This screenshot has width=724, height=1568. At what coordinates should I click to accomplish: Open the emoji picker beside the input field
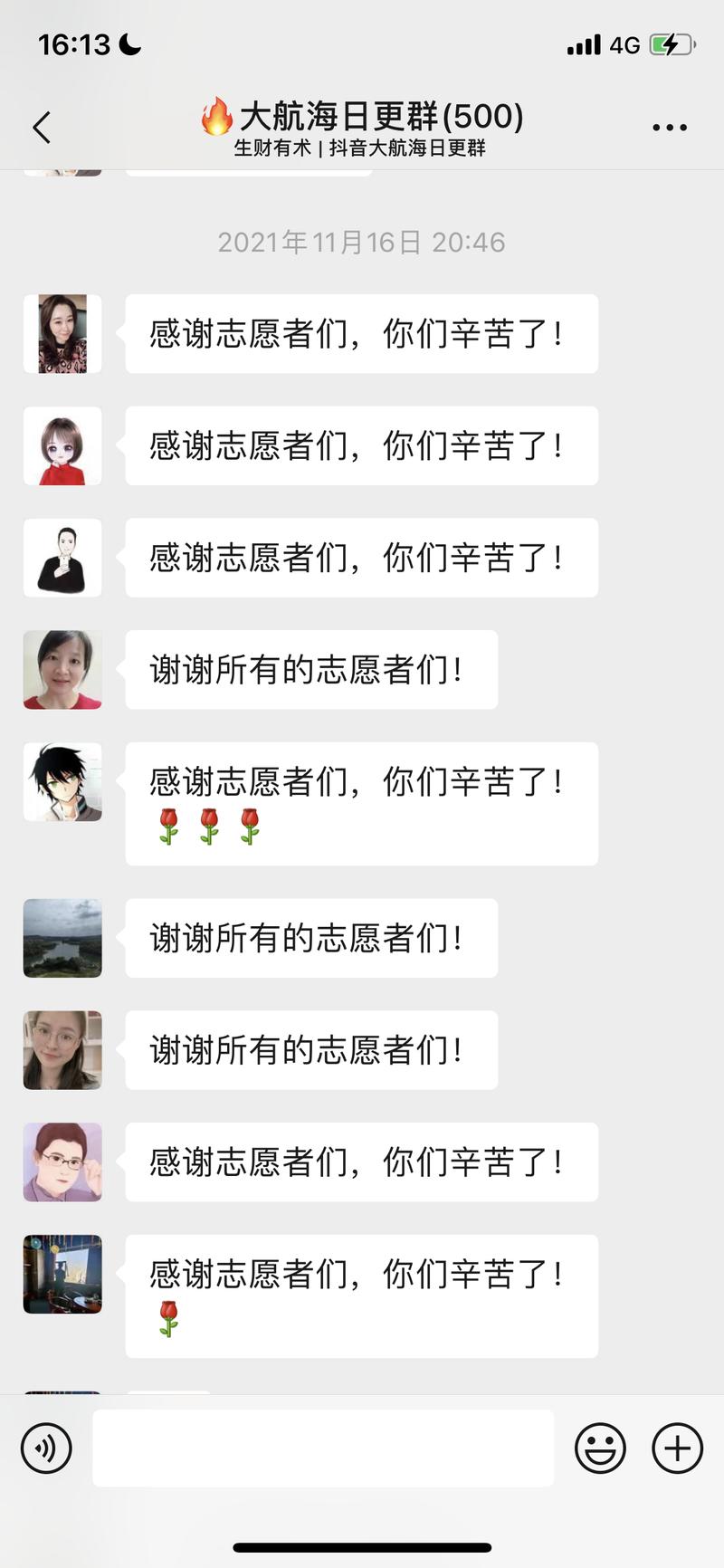[x=599, y=1448]
